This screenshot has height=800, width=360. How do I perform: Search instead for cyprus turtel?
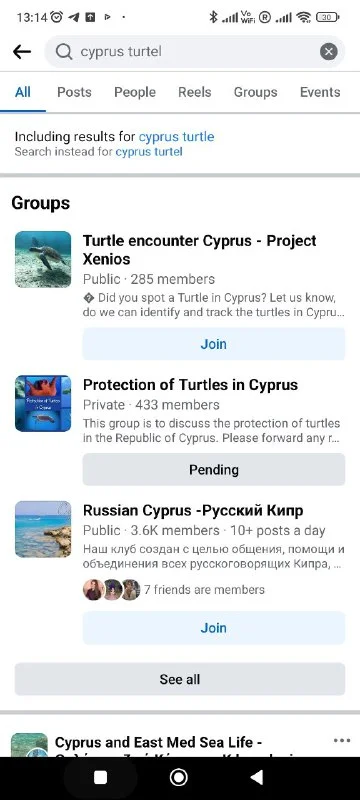(x=149, y=152)
